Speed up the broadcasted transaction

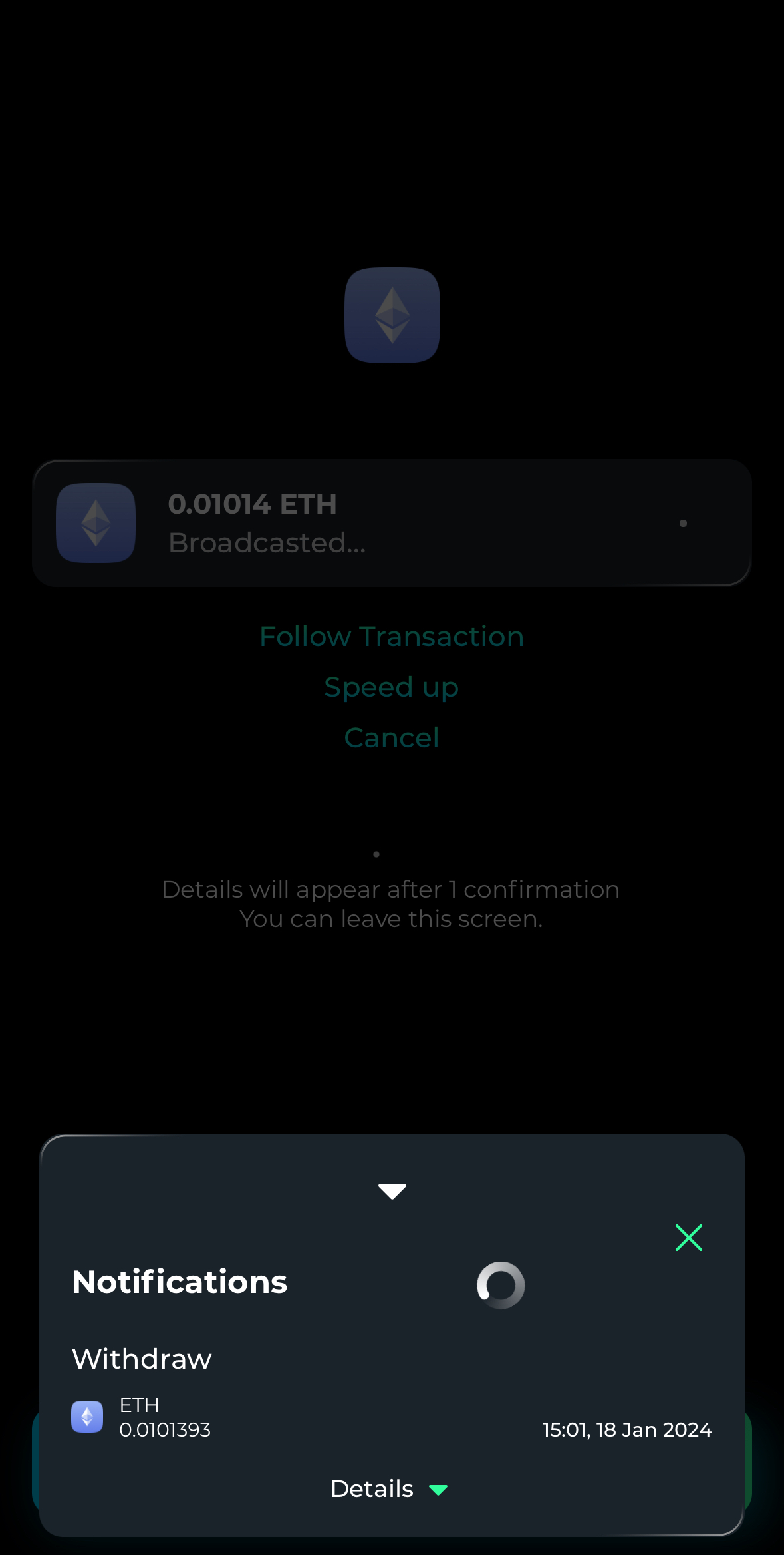tap(392, 687)
